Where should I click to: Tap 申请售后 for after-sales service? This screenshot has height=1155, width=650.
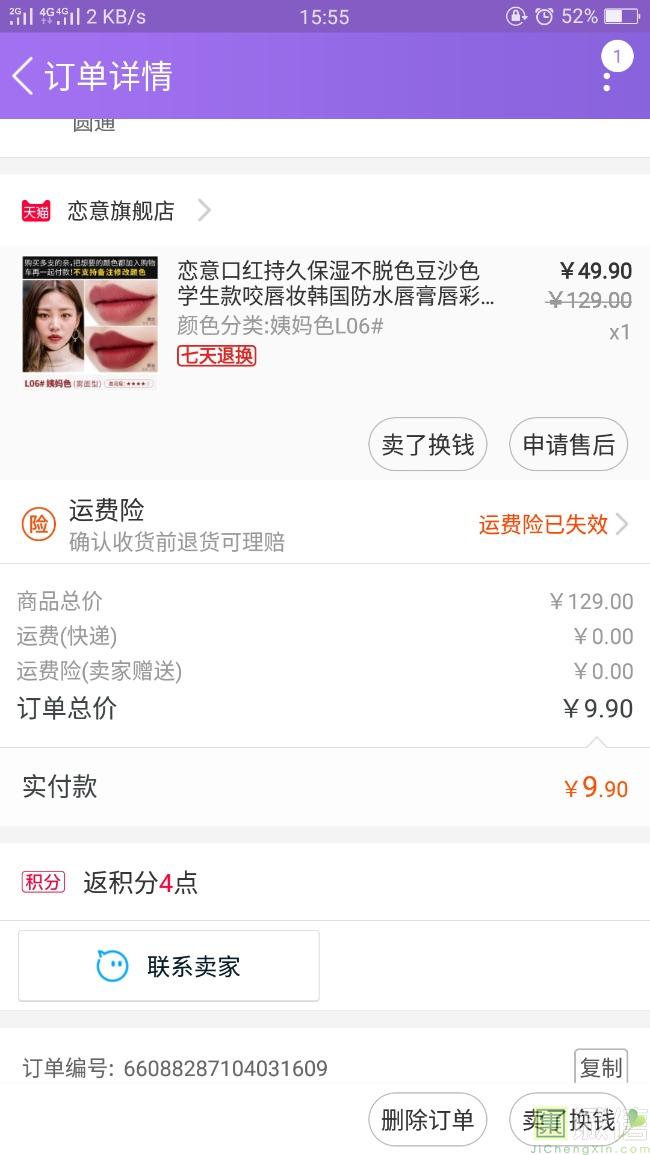pyautogui.click(x=568, y=444)
